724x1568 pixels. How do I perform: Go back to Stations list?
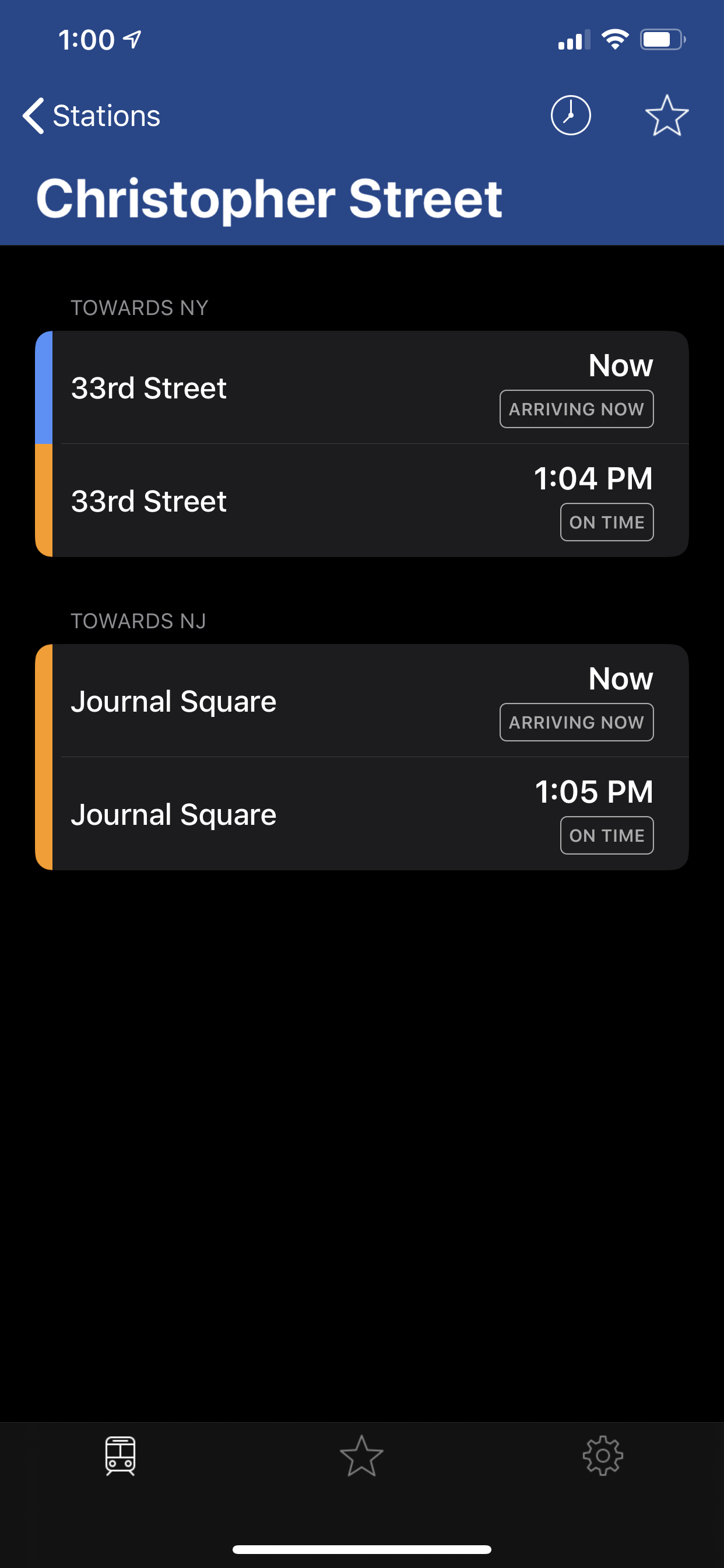point(92,116)
